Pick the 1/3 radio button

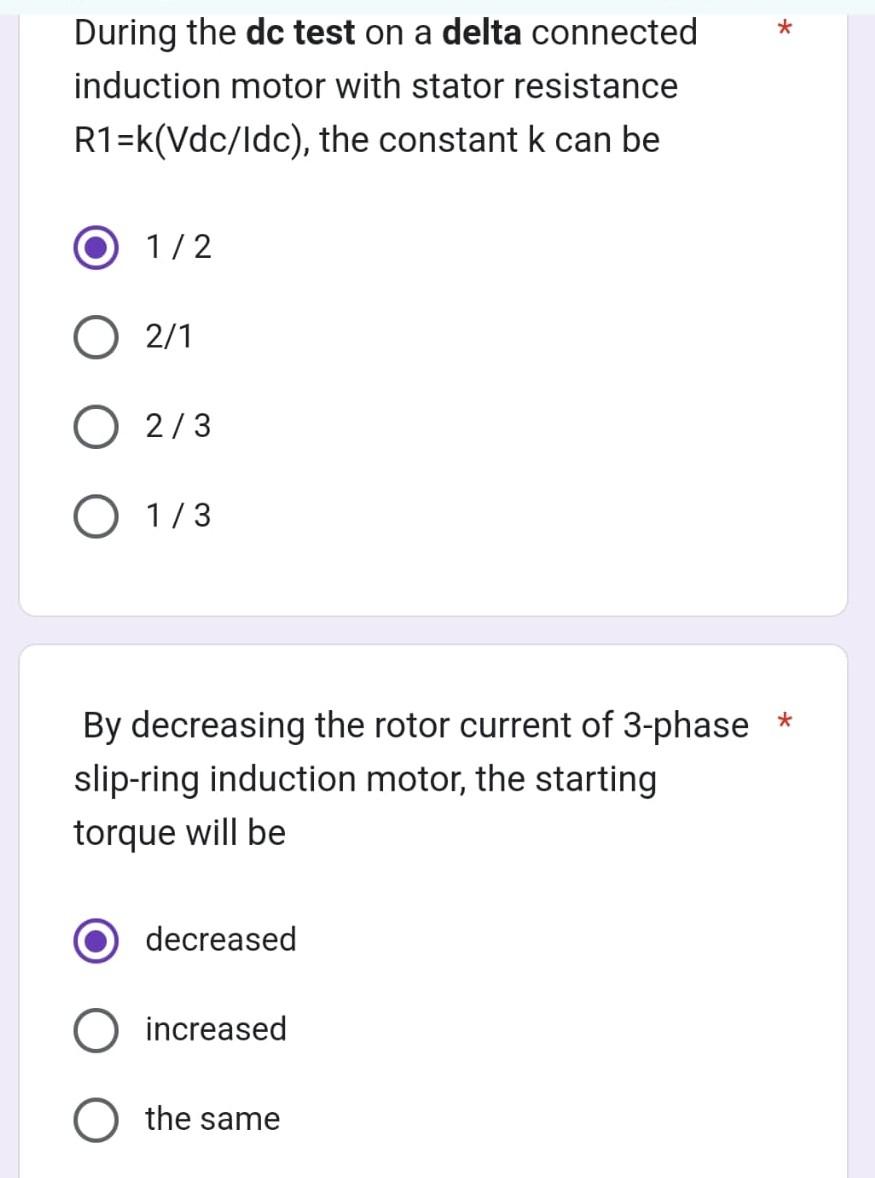[x=95, y=516]
